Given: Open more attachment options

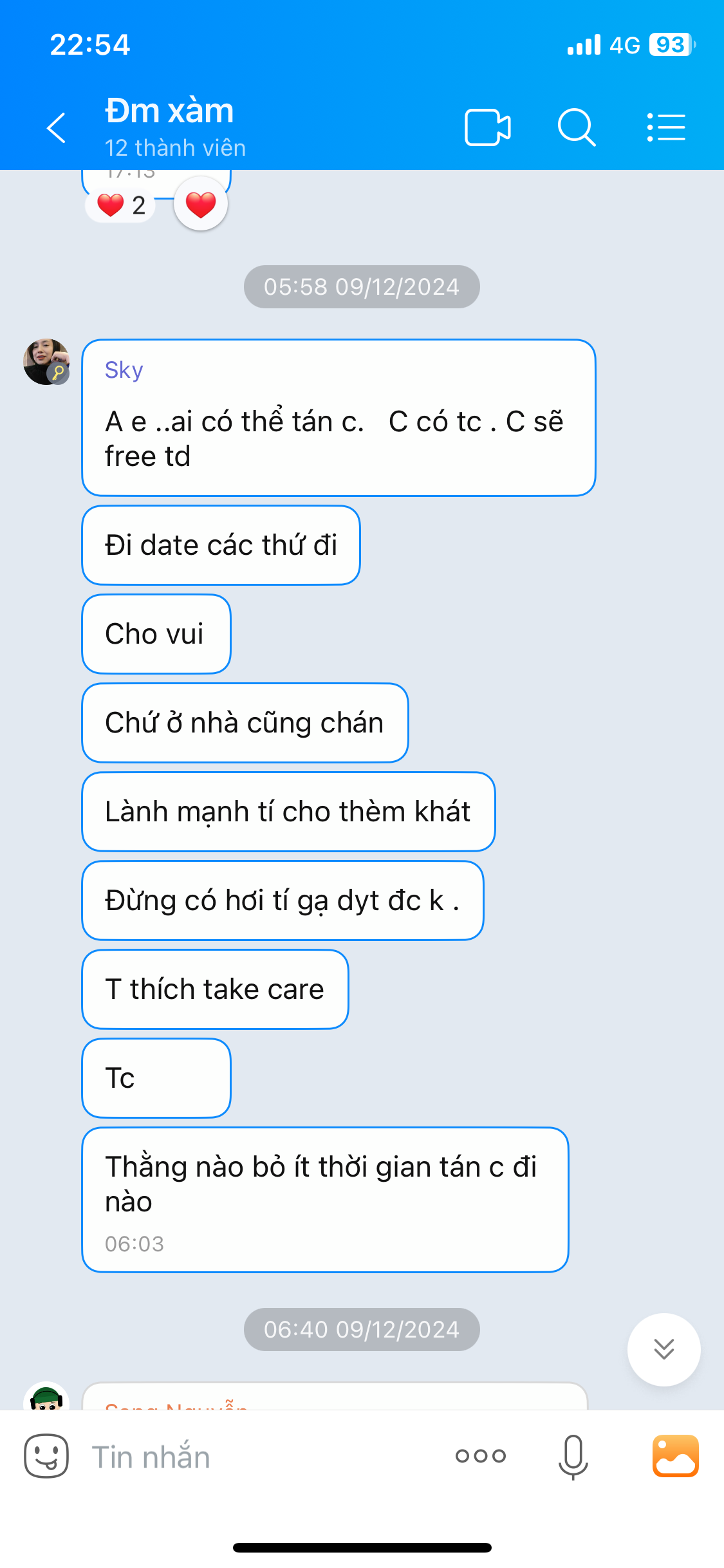Looking at the screenshot, I should pos(480,1456).
